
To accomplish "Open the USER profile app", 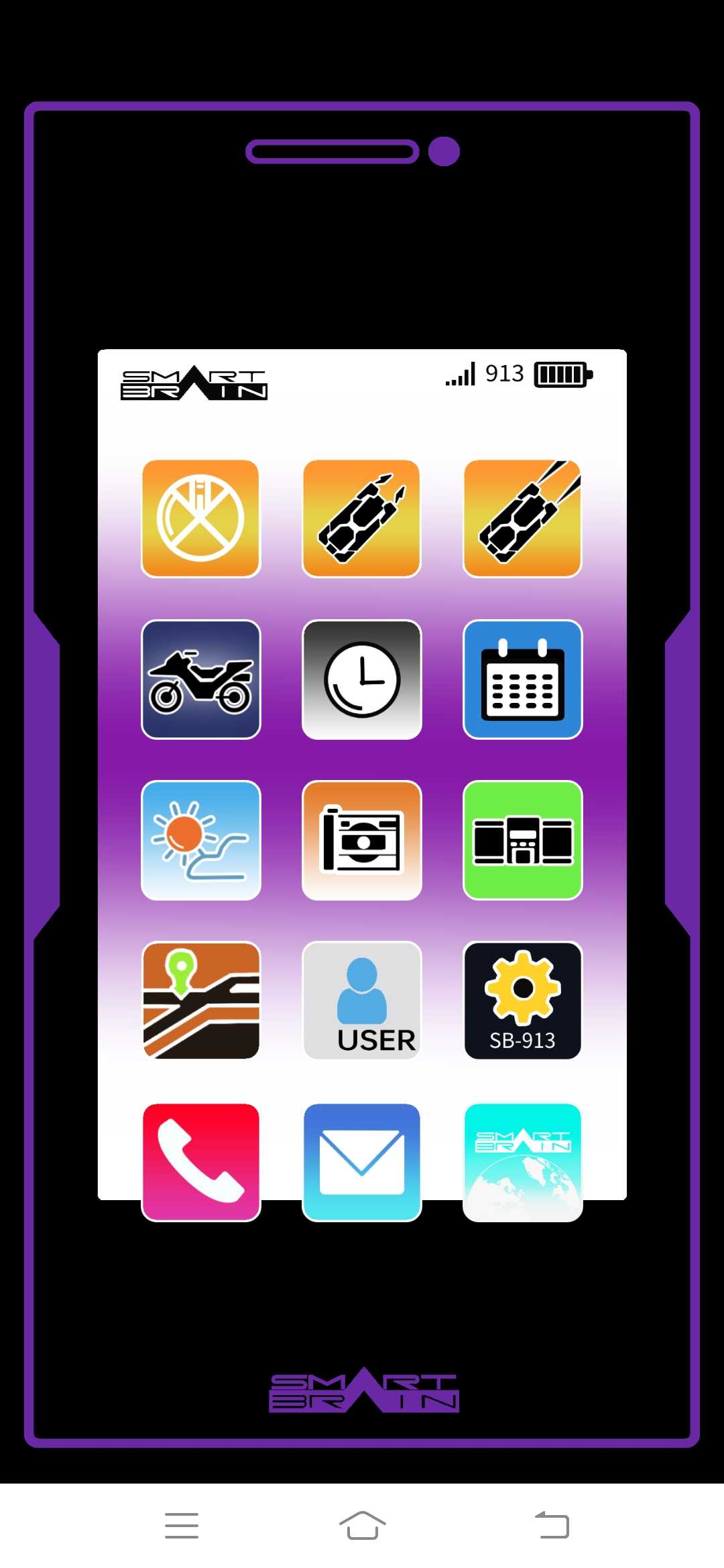I will (x=361, y=1000).
